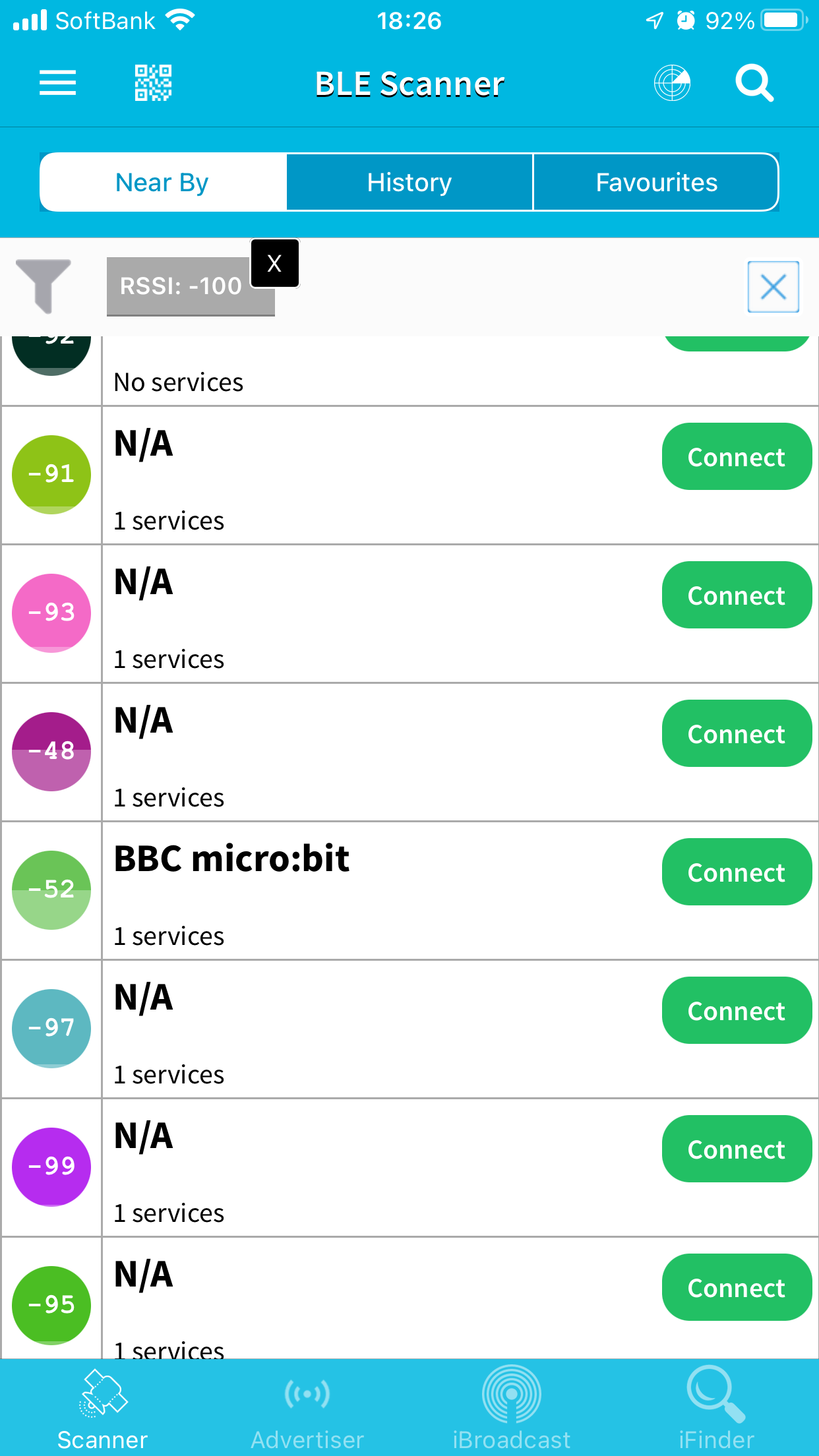Image resolution: width=819 pixels, height=1456 pixels.
Task: Open the hamburger navigation menu
Action: pos(57,83)
